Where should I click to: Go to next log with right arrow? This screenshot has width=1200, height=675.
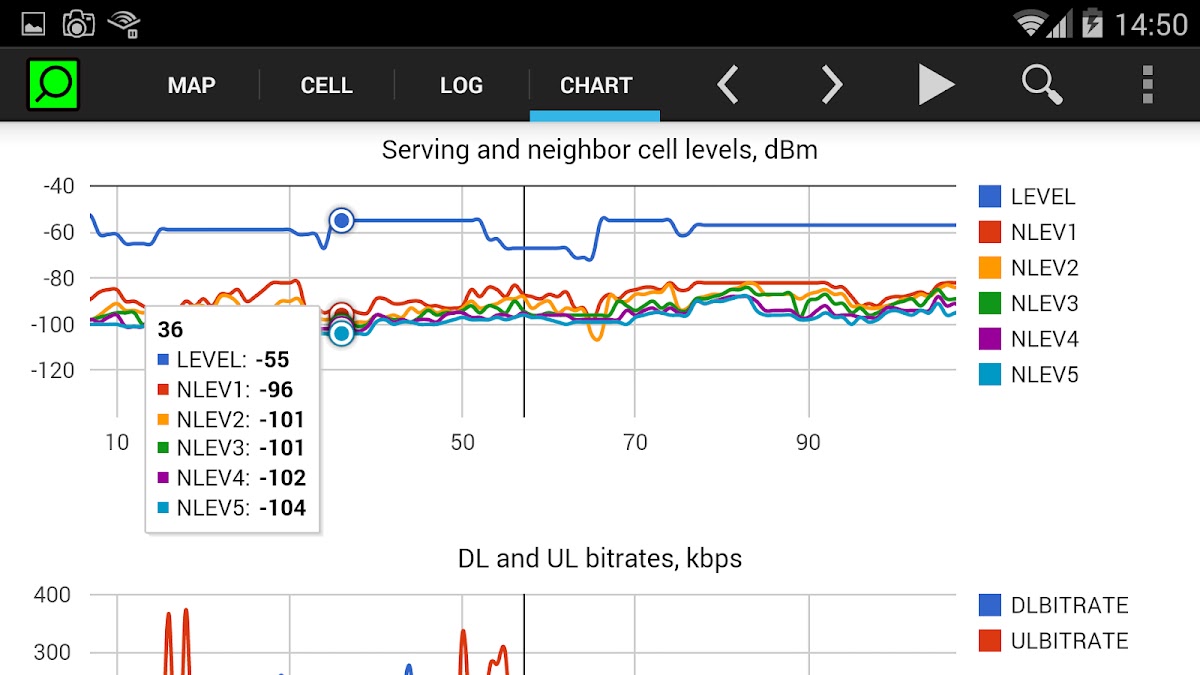[831, 85]
